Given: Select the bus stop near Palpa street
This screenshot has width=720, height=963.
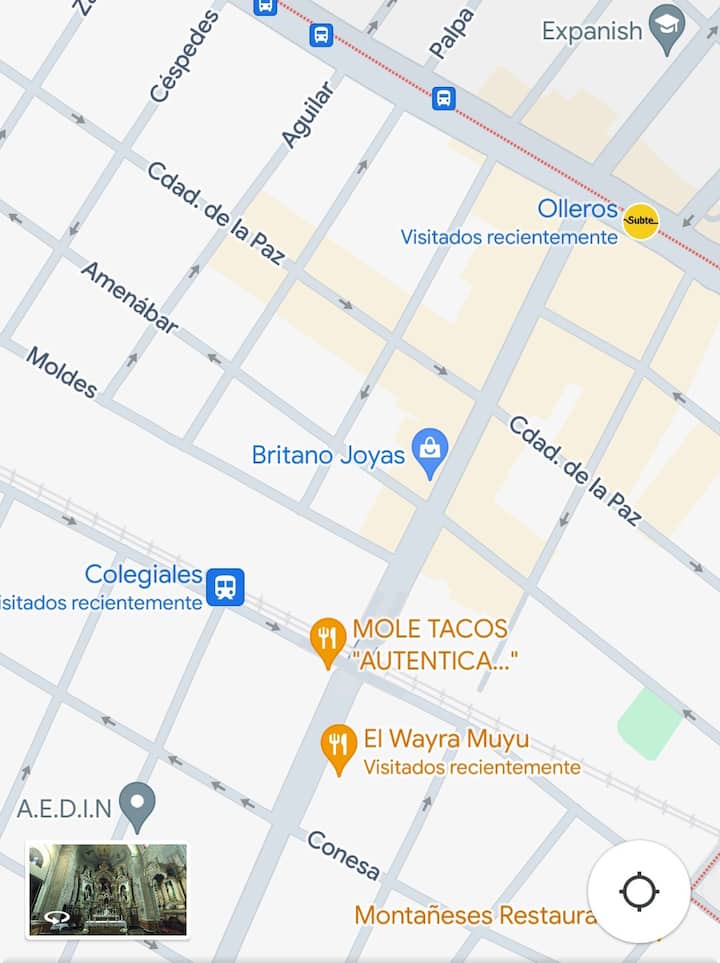Looking at the screenshot, I should (444, 98).
